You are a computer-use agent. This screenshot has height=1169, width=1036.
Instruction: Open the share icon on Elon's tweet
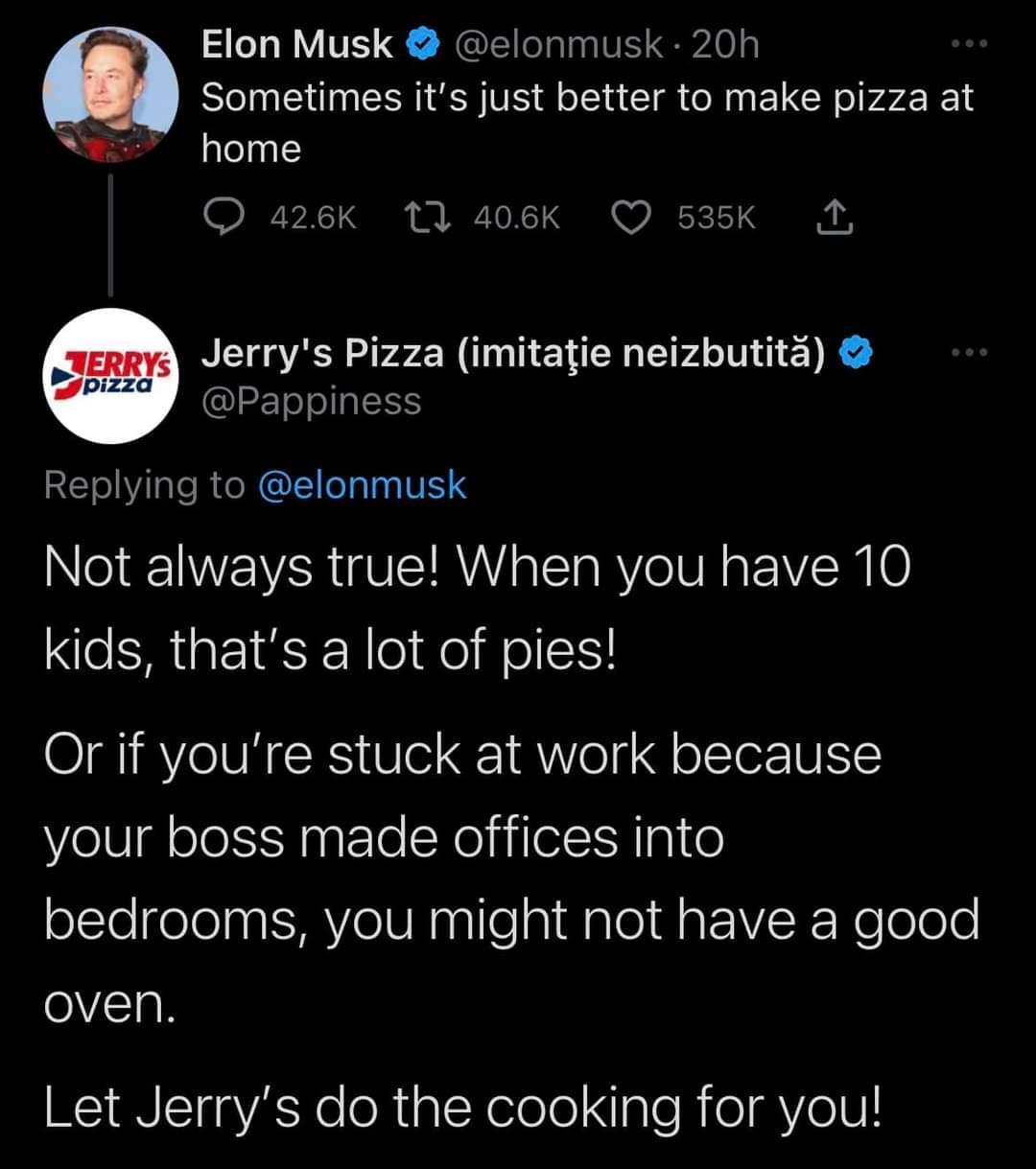tap(836, 217)
